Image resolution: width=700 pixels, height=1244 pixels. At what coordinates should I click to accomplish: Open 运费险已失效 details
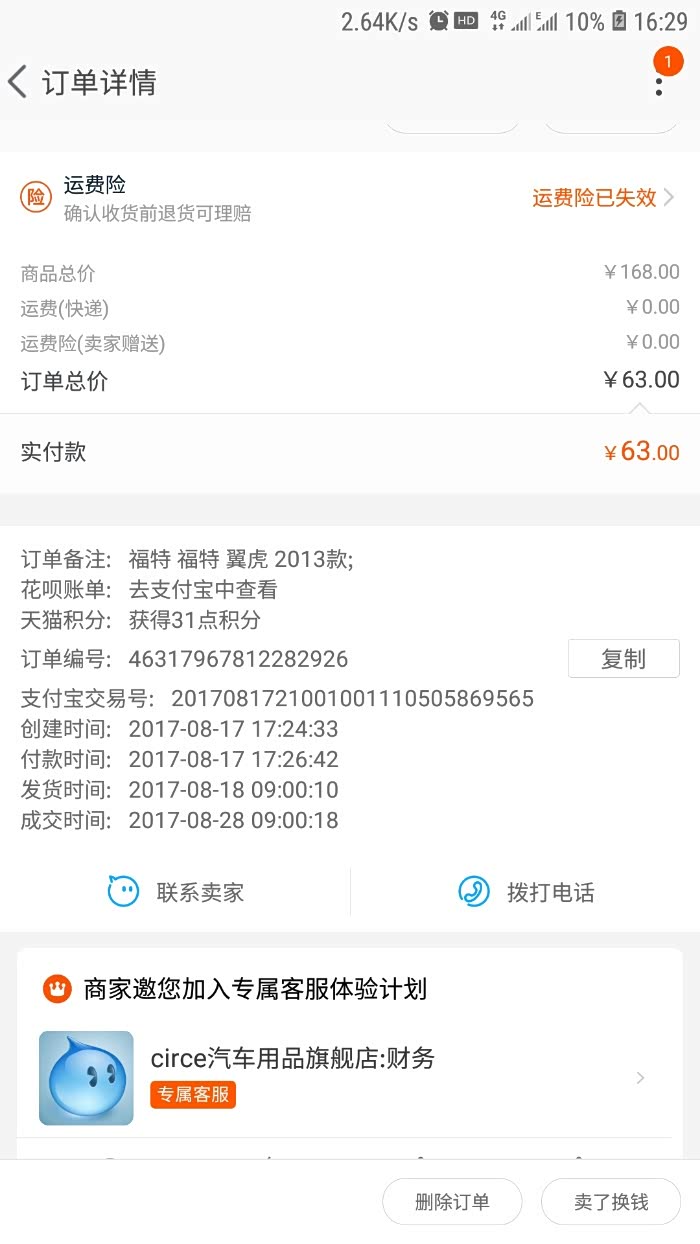pos(603,198)
